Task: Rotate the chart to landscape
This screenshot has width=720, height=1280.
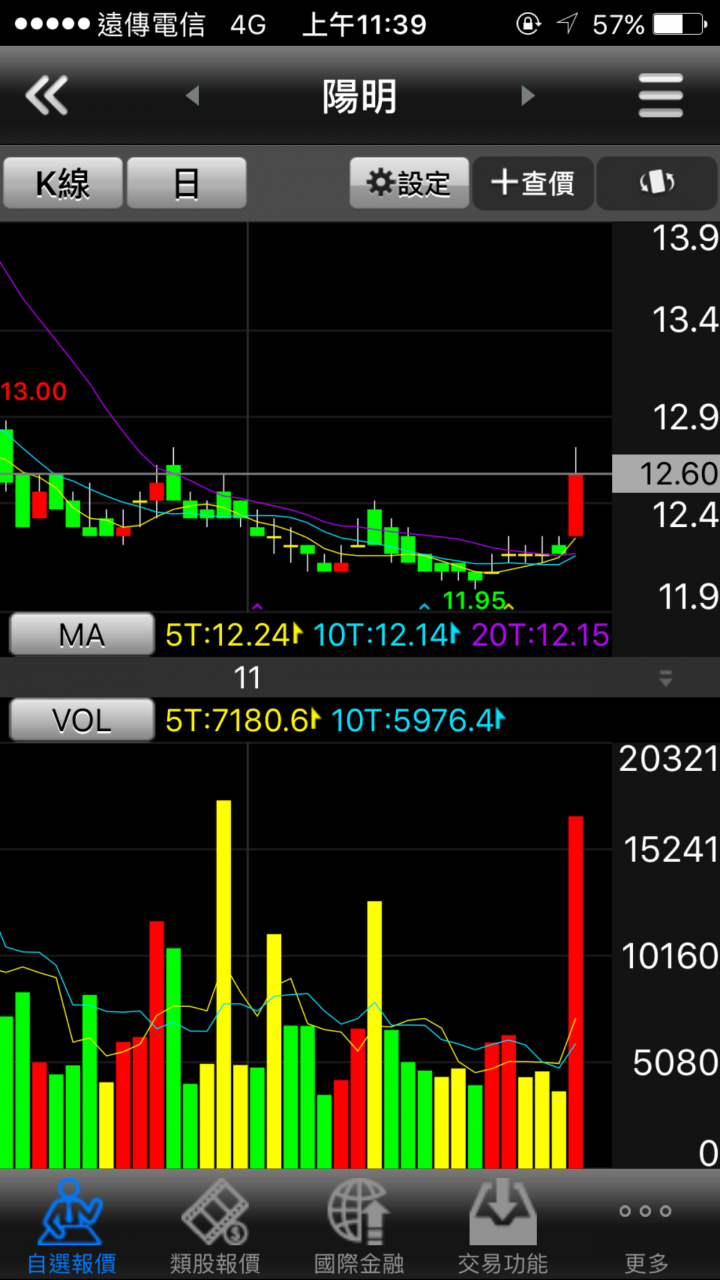Action: [x=657, y=183]
